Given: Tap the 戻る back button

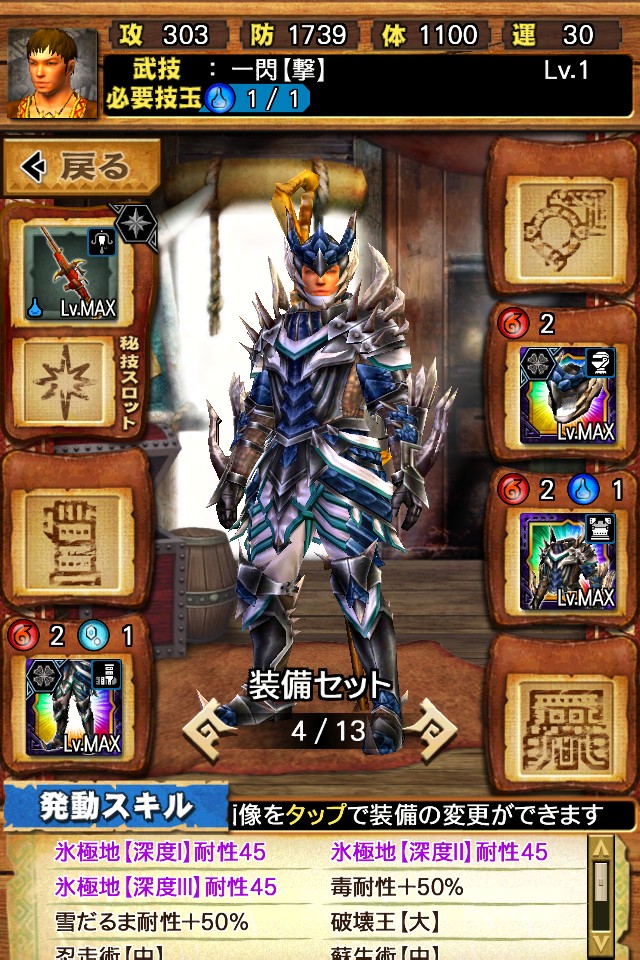Looking at the screenshot, I should [80, 167].
